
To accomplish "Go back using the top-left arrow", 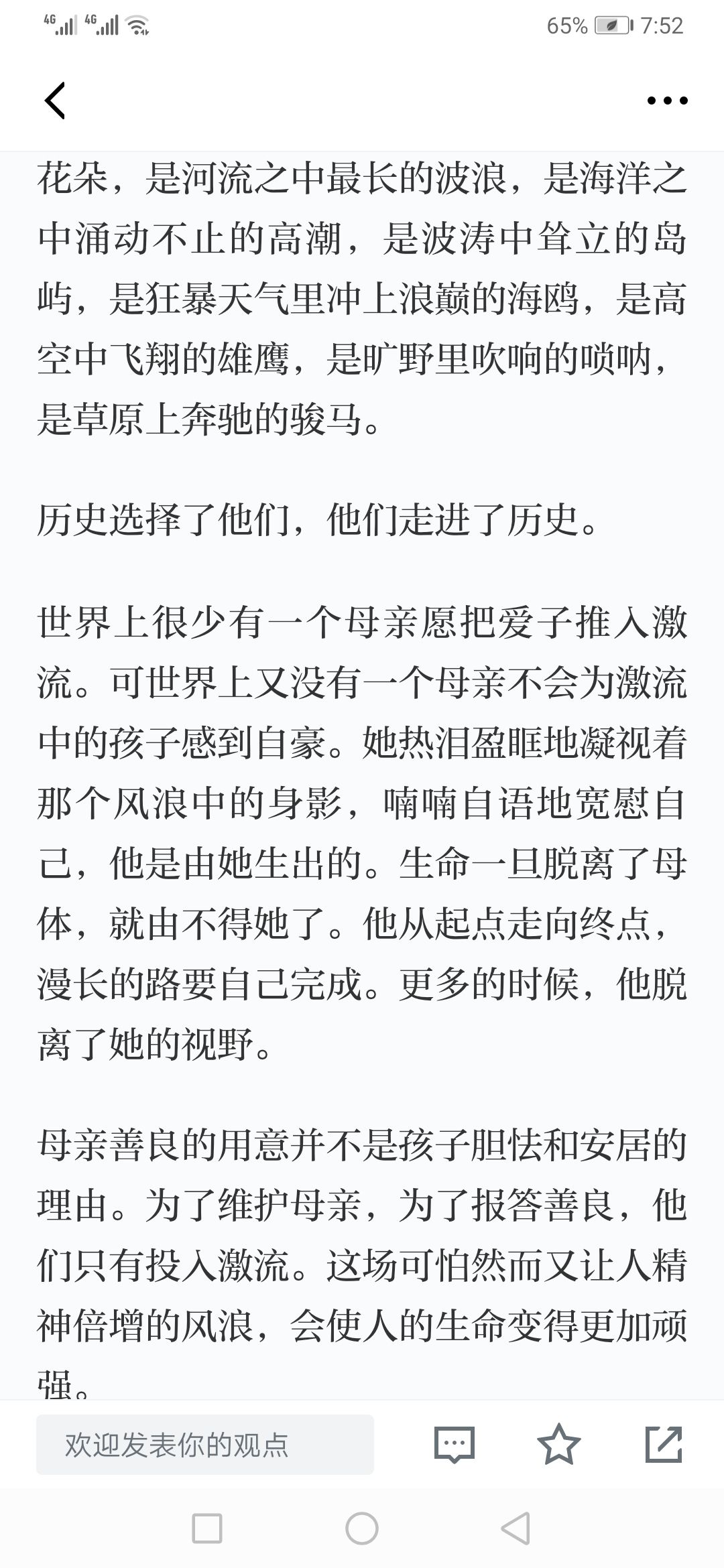I will tap(55, 101).
